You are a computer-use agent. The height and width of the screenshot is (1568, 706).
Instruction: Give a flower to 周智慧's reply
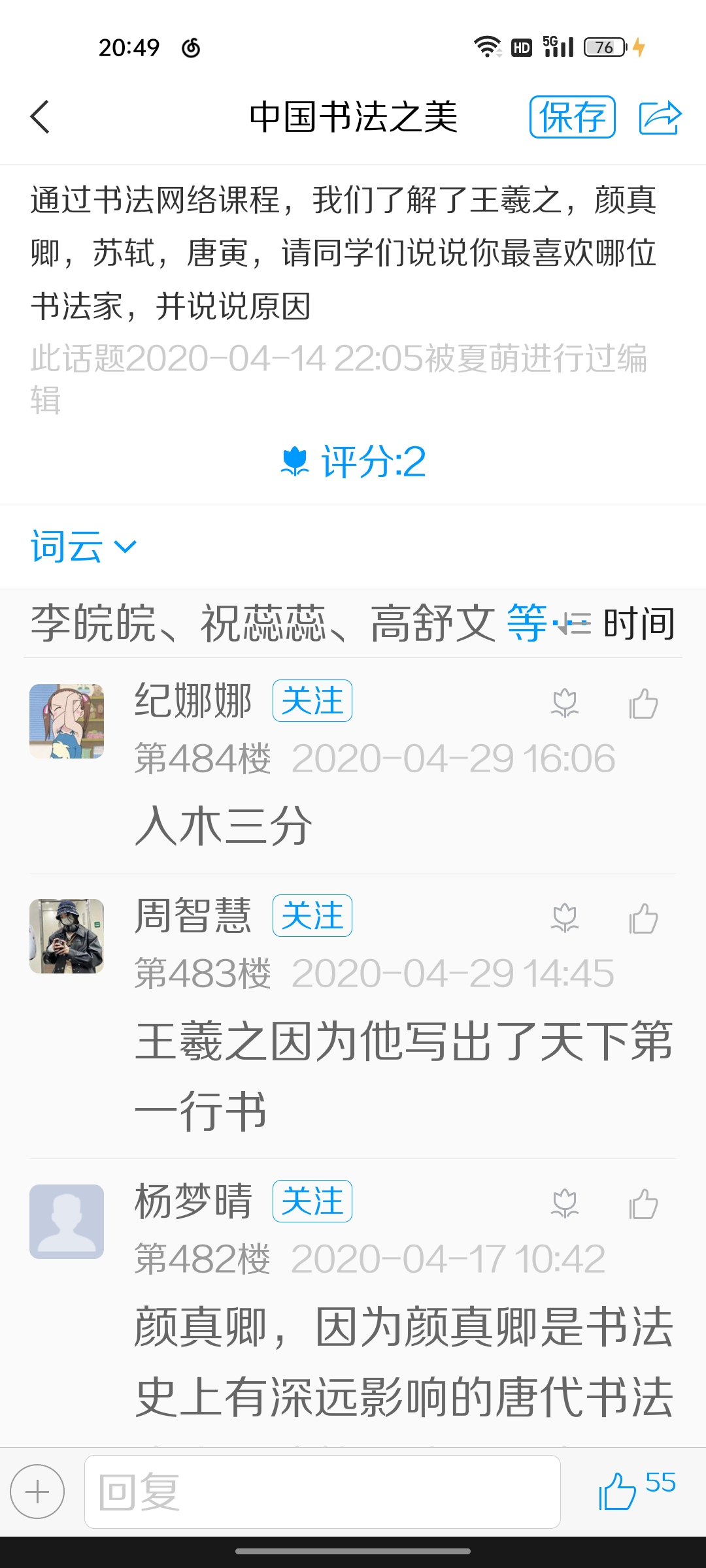click(565, 919)
